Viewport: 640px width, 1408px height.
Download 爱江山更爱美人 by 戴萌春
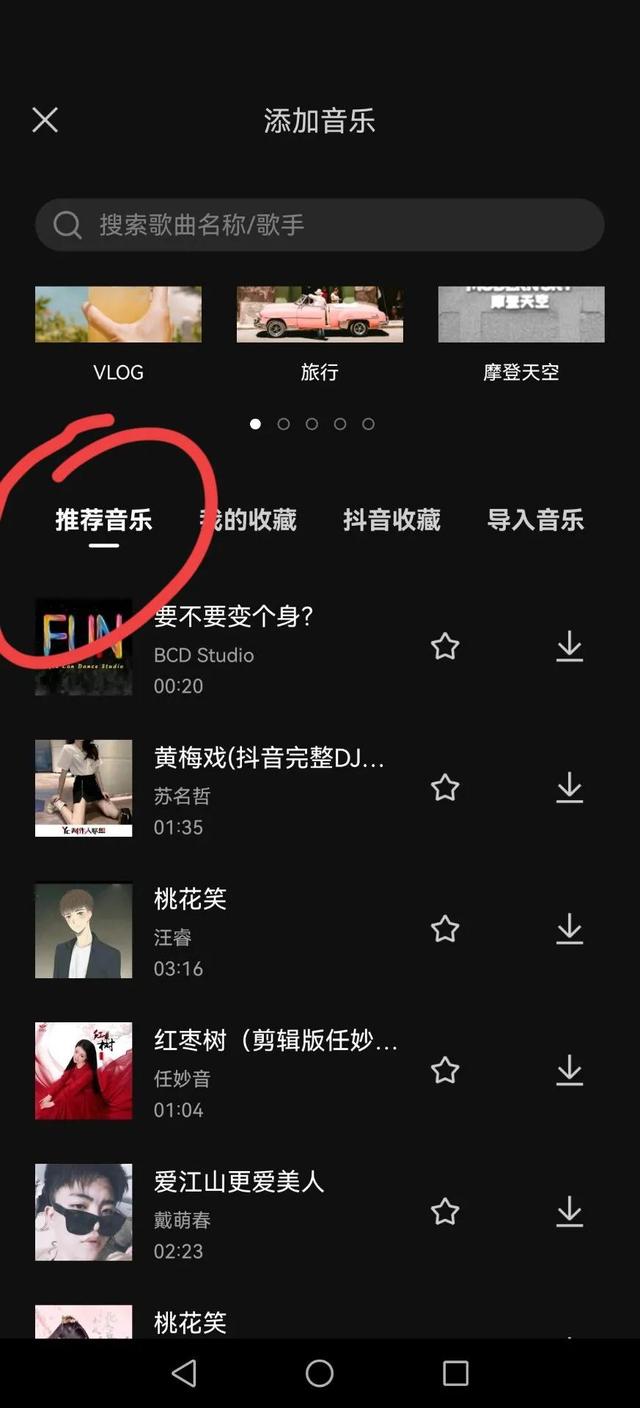(569, 1212)
